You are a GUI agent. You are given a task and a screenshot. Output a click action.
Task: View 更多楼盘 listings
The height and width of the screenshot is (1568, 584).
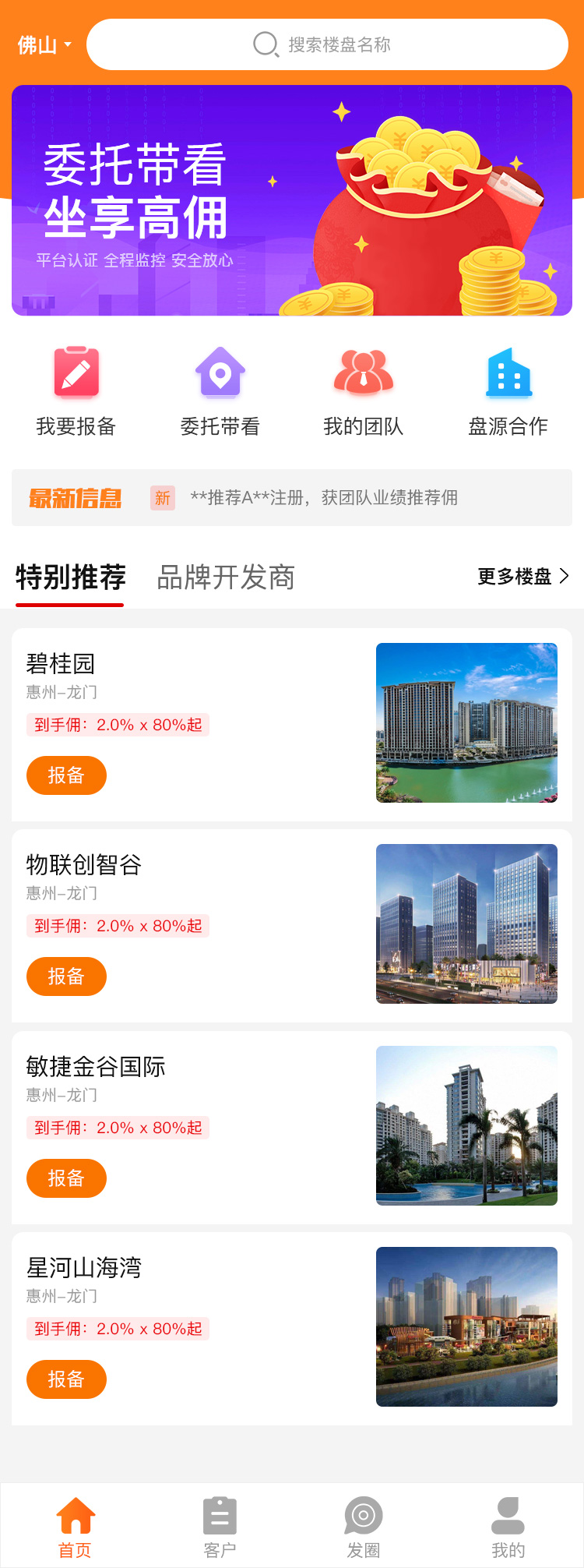tap(522, 577)
